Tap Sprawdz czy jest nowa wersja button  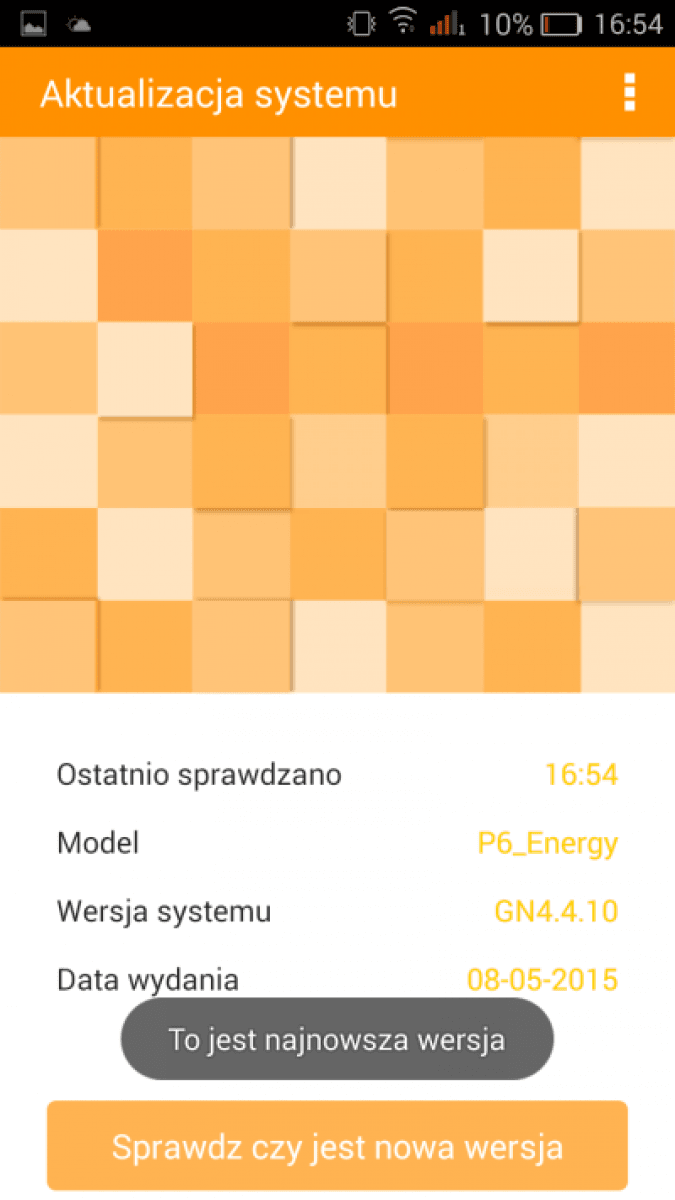click(337, 1145)
